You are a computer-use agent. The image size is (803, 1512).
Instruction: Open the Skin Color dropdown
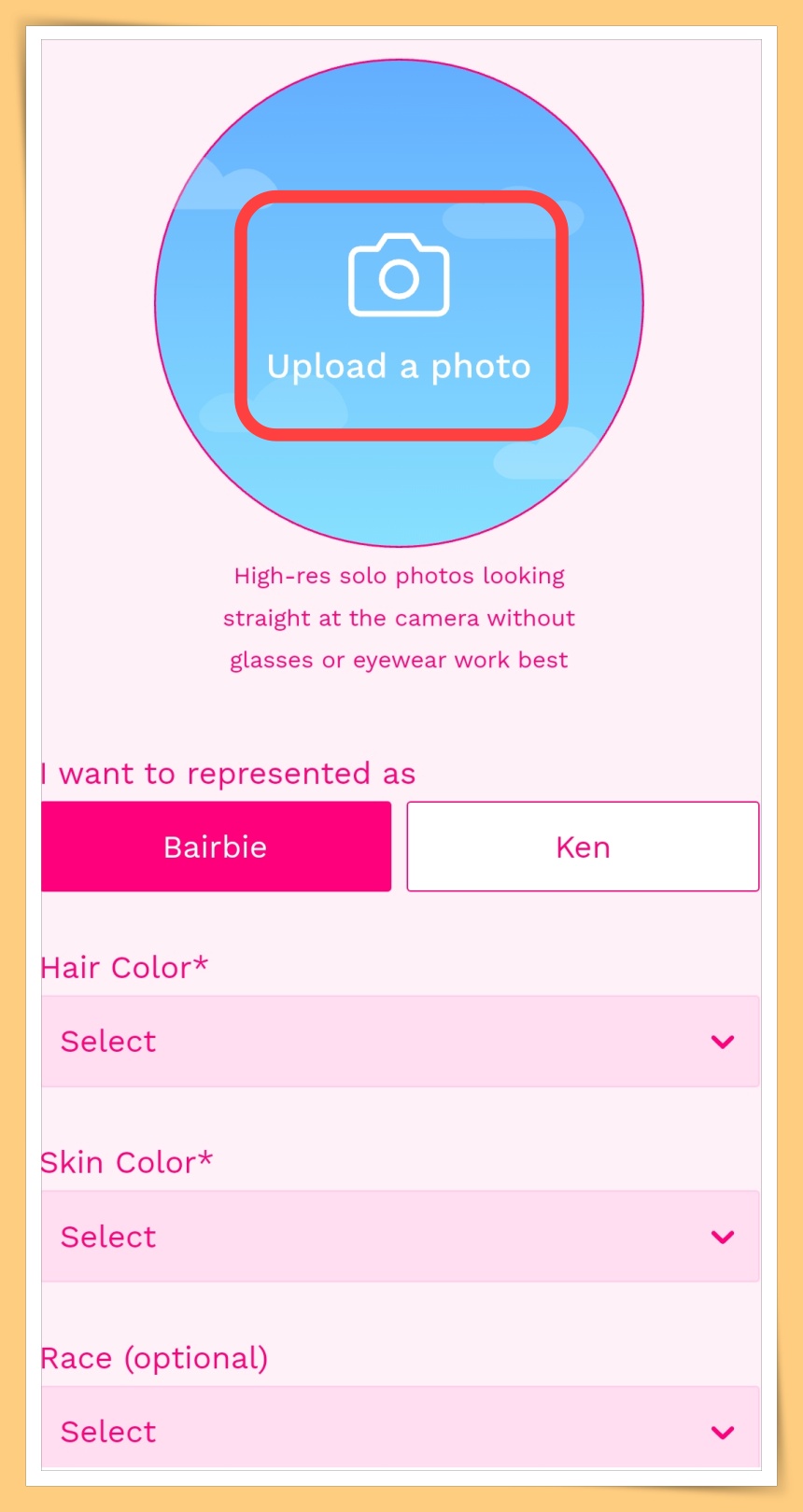tap(400, 1236)
